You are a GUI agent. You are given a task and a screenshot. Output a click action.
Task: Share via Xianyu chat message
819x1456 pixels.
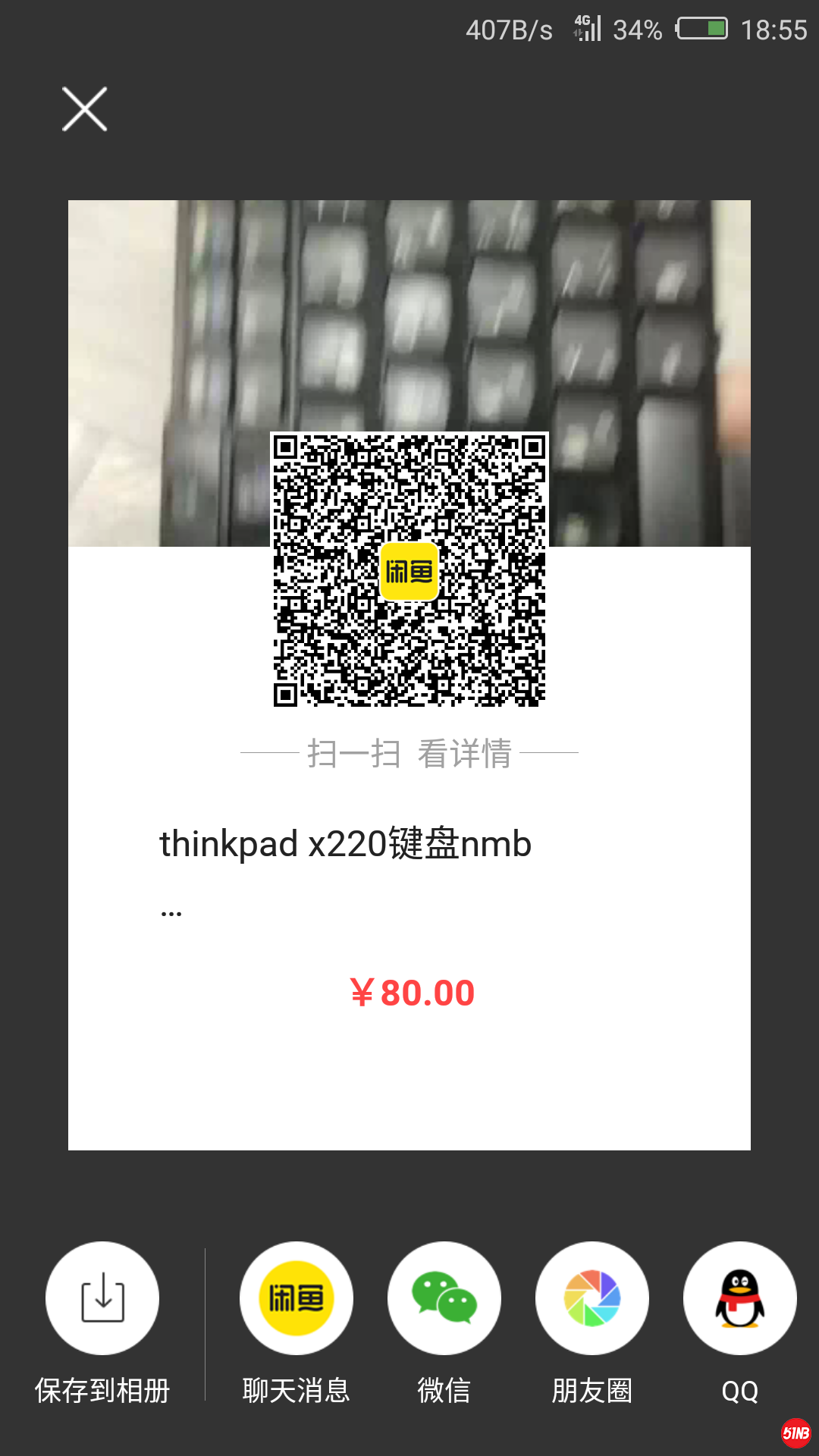pyautogui.click(x=296, y=1298)
